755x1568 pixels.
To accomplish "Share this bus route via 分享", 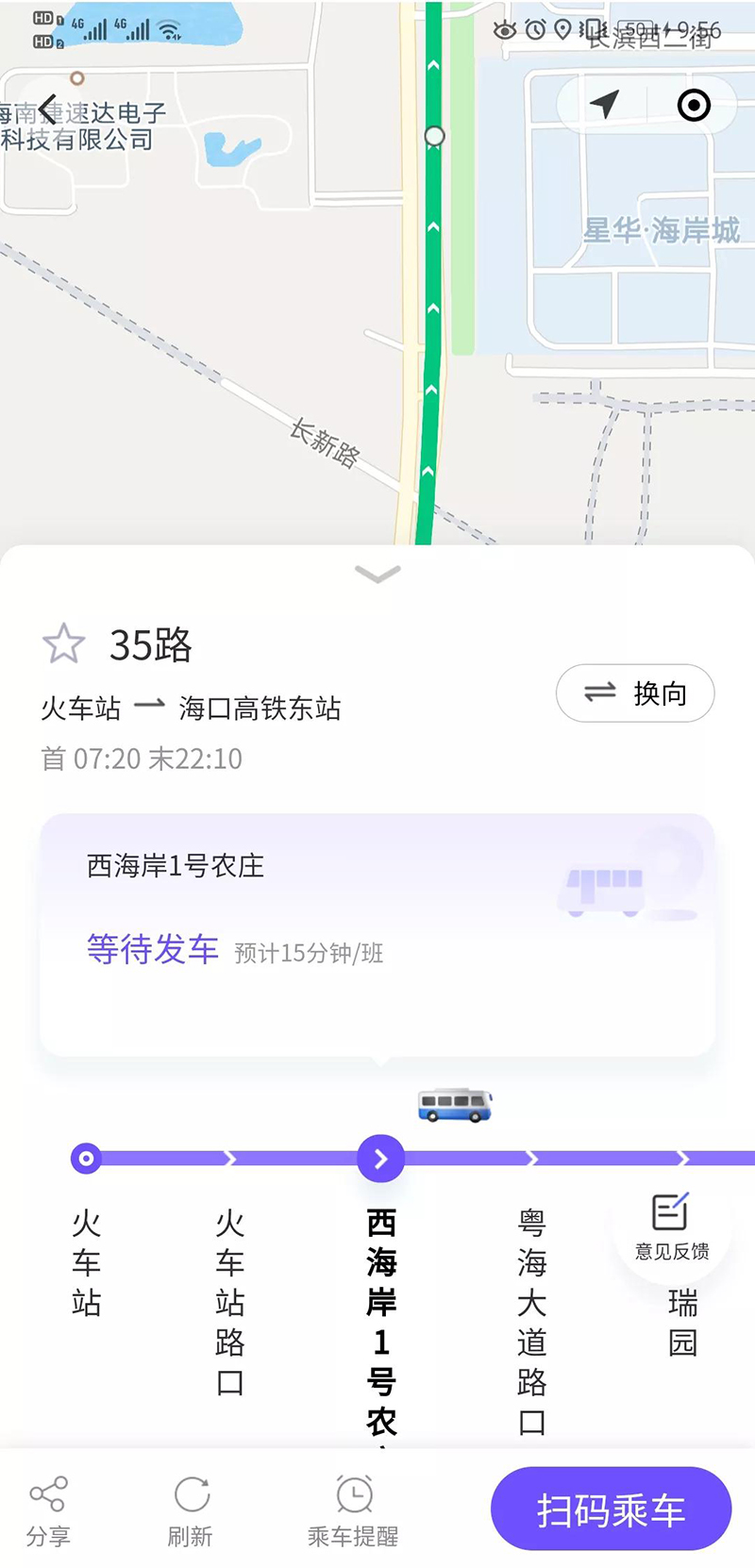I will [48, 1511].
